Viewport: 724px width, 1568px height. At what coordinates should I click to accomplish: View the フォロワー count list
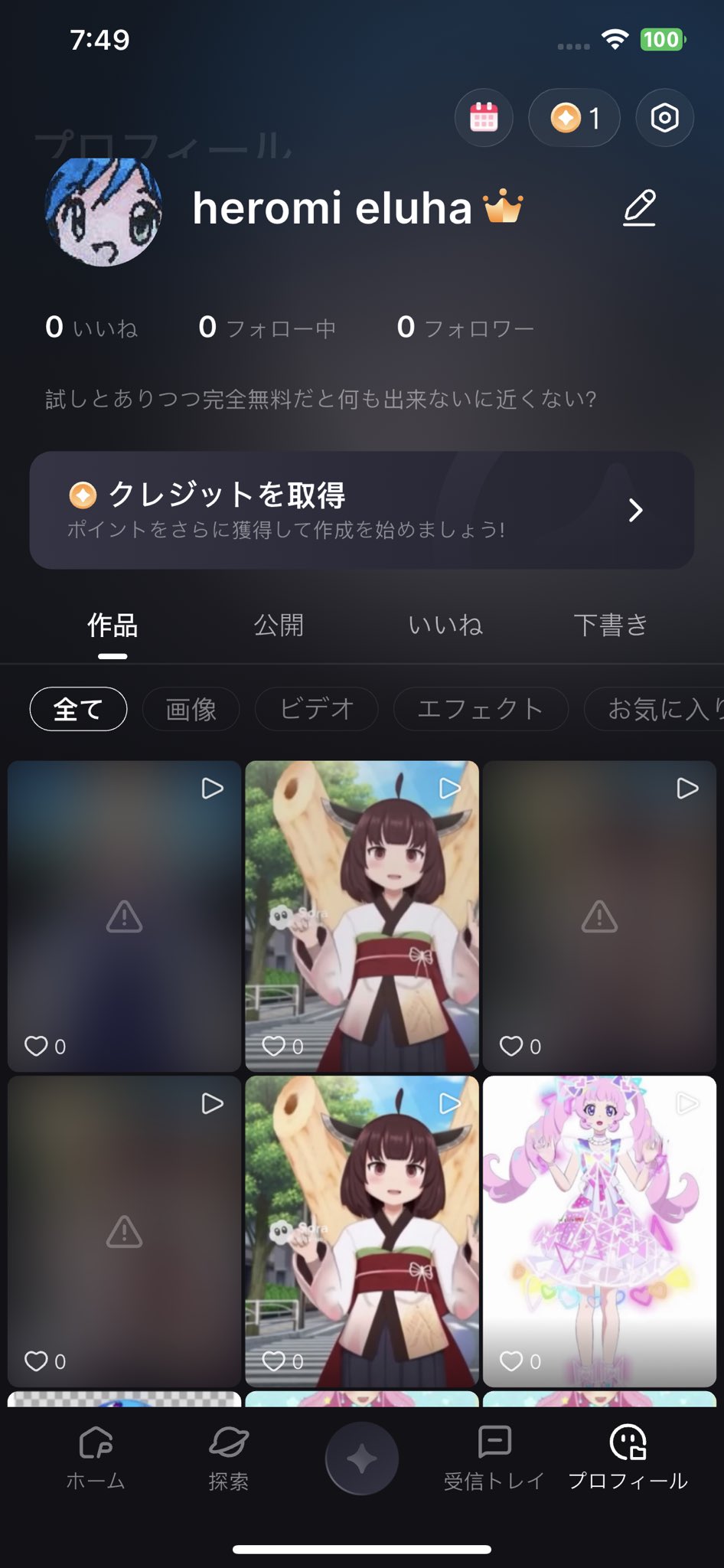(465, 328)
